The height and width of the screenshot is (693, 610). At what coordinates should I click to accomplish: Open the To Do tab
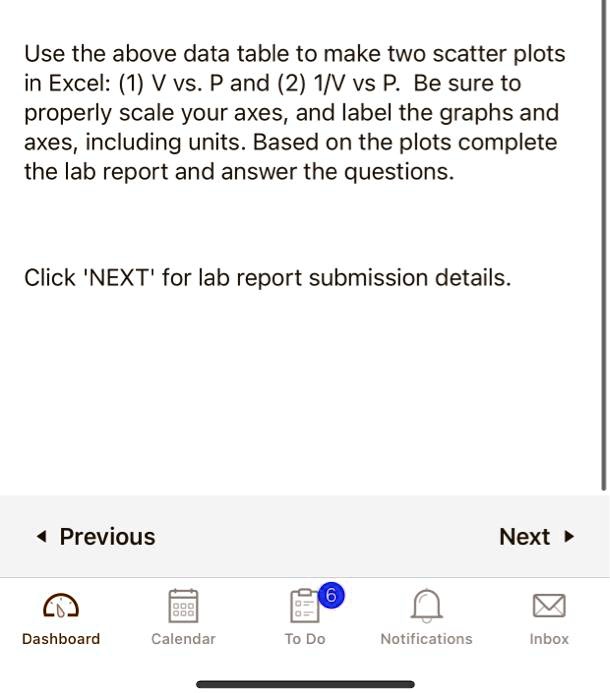(305, 618)
